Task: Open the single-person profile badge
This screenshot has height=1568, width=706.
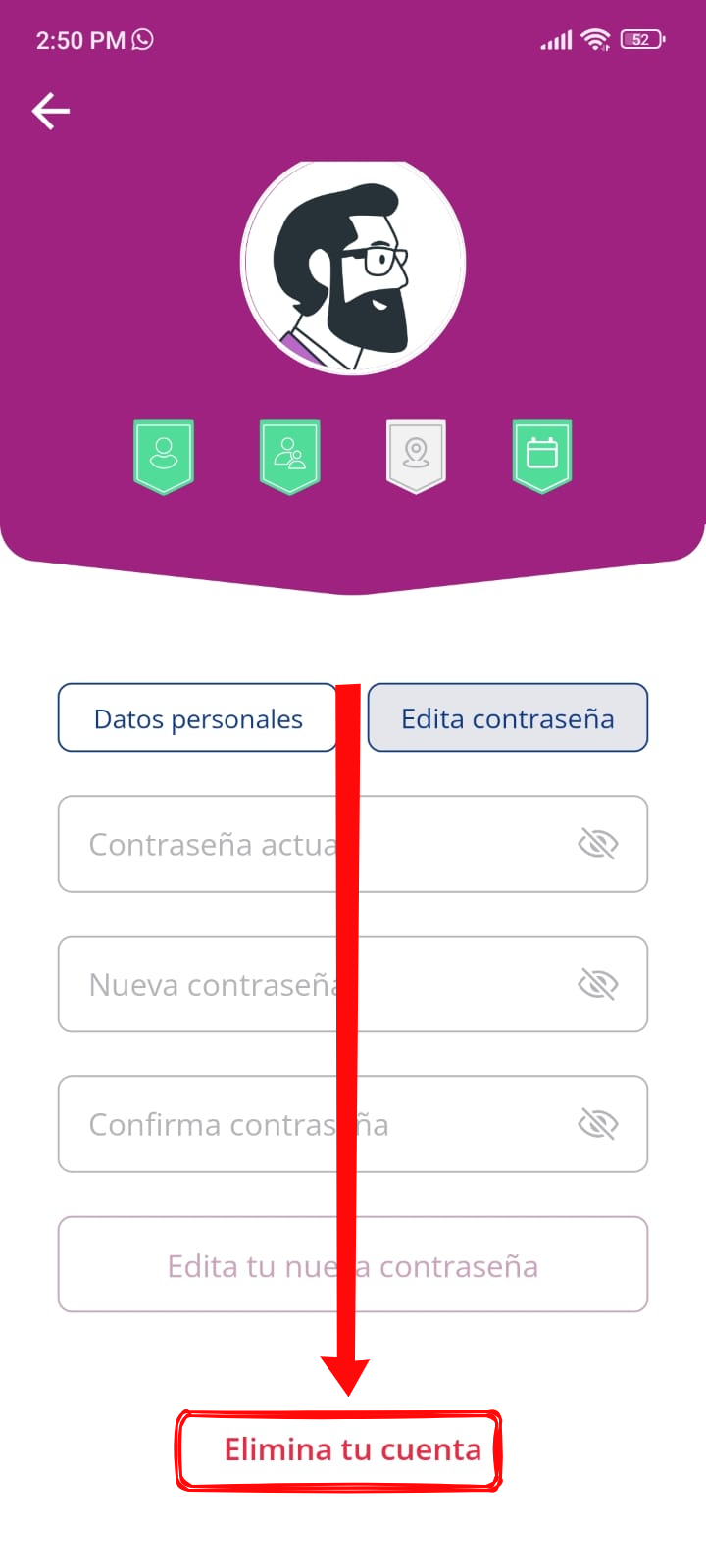Action: tap(164, 457)
